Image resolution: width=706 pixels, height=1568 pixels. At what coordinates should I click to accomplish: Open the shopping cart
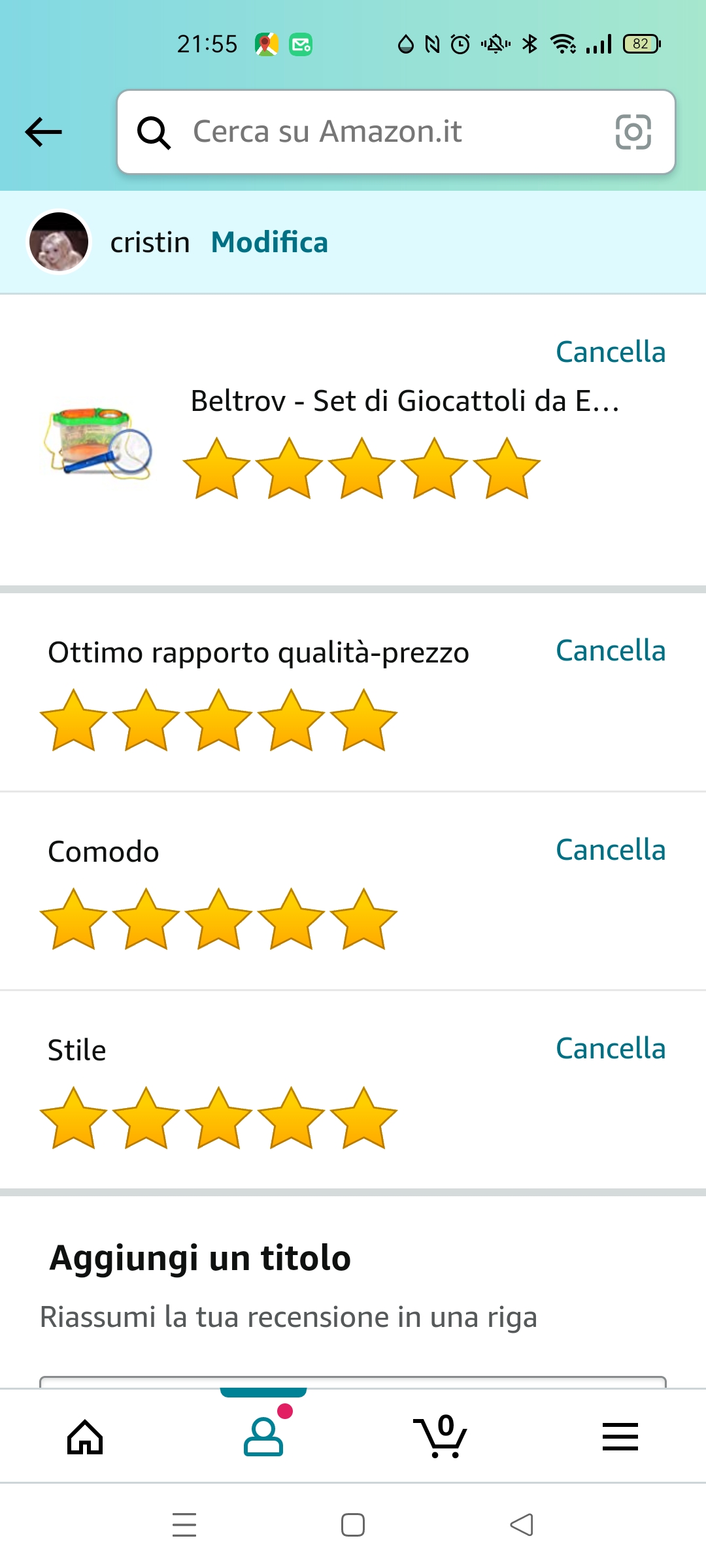[441, 1437]
